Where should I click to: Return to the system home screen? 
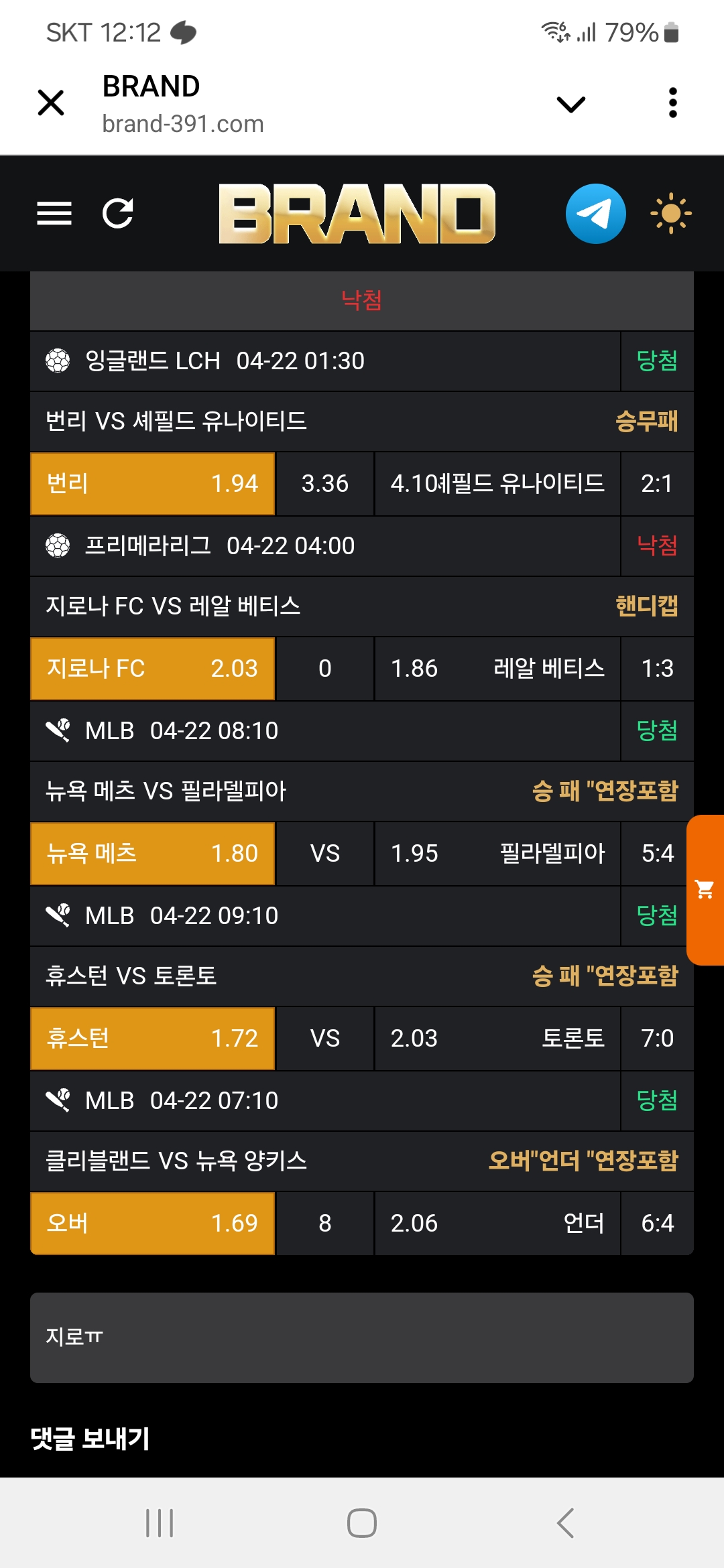pyautogui.click(x=362, y=1523)
